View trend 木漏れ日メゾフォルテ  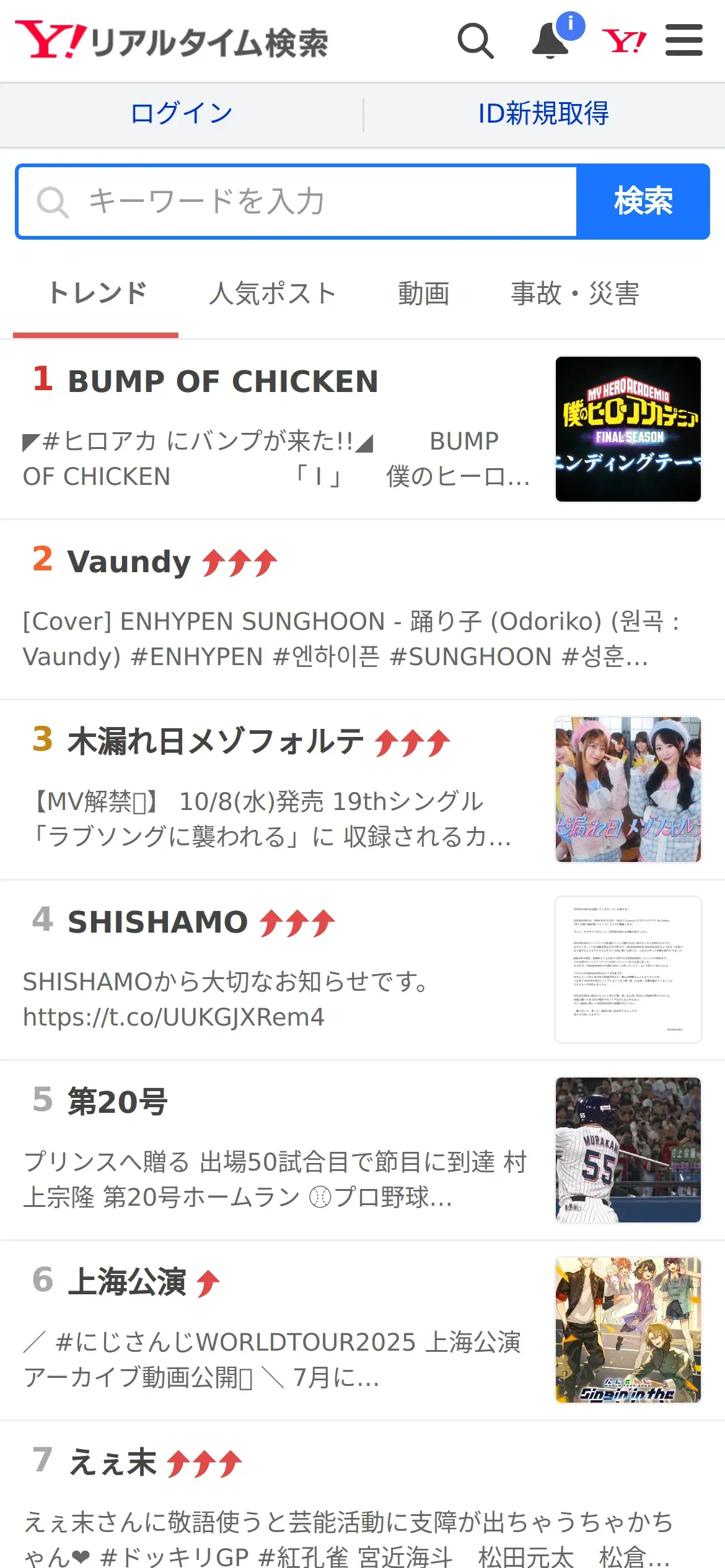tap(215, 742)
